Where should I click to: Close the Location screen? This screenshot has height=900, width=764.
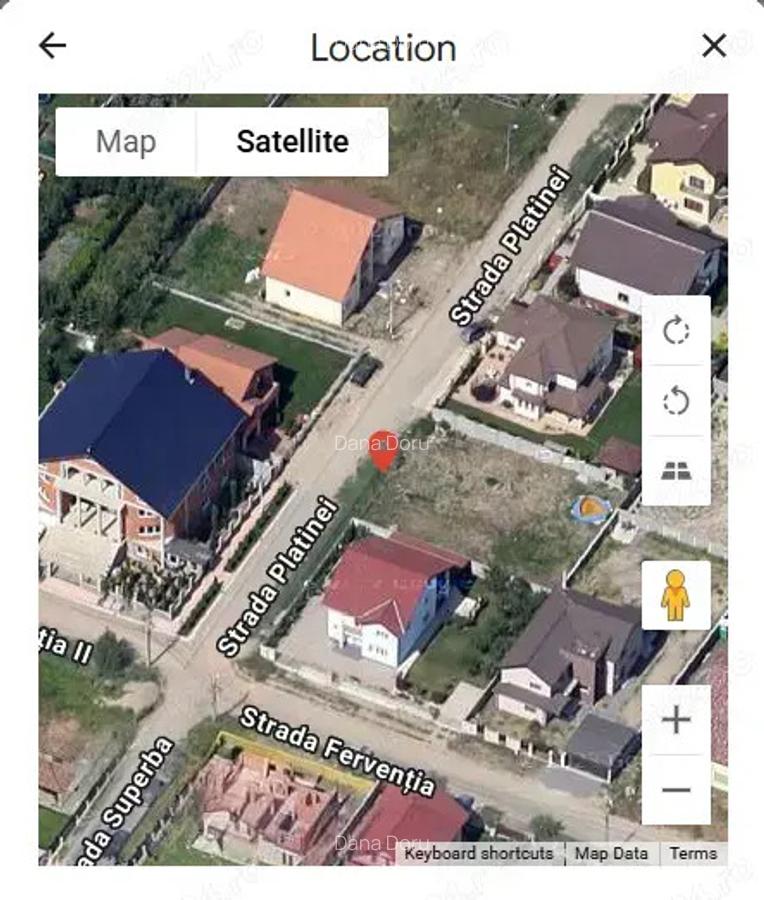[x=714, y=45]
